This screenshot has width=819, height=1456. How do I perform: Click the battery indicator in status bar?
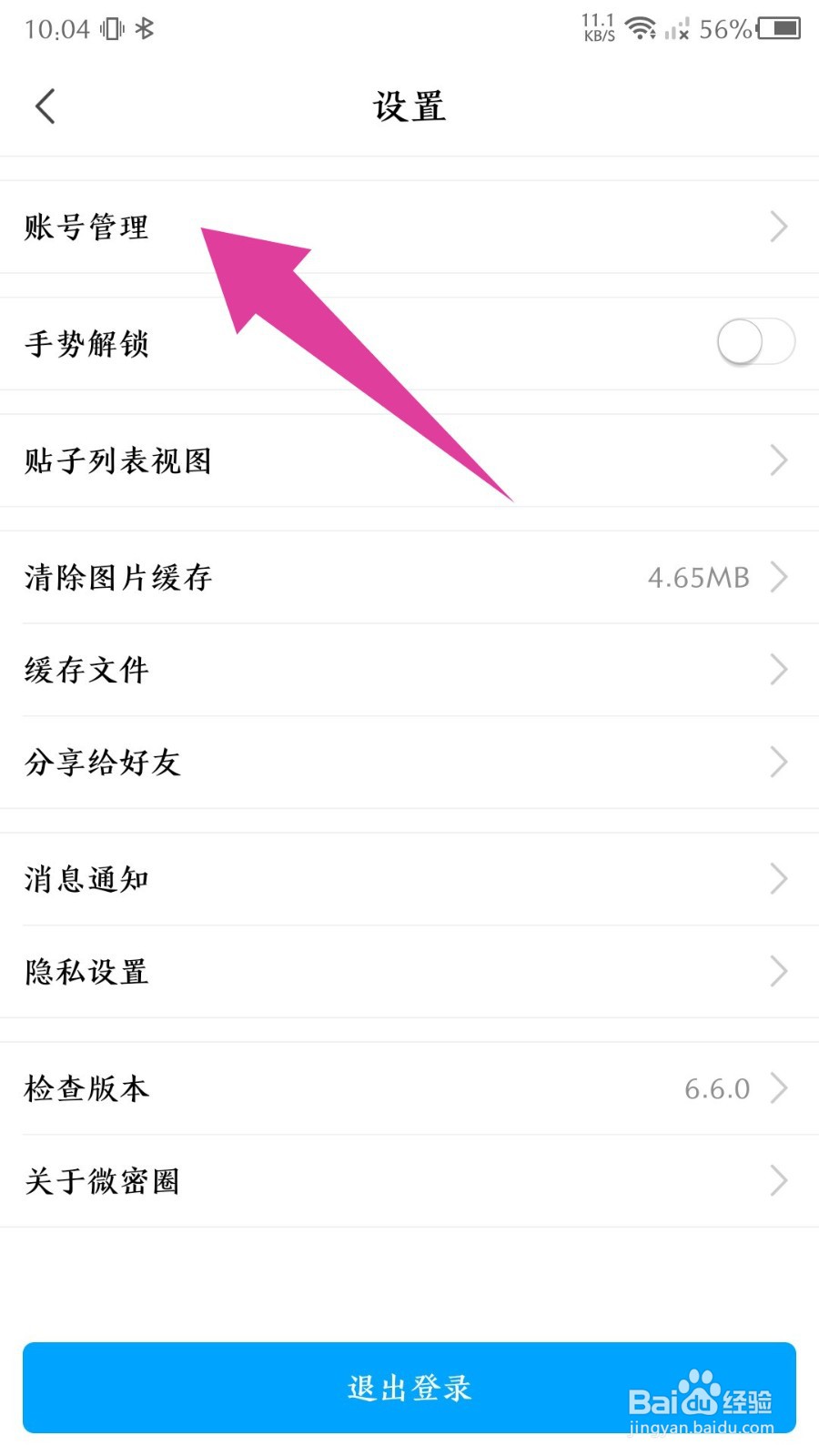pos(778,27)
